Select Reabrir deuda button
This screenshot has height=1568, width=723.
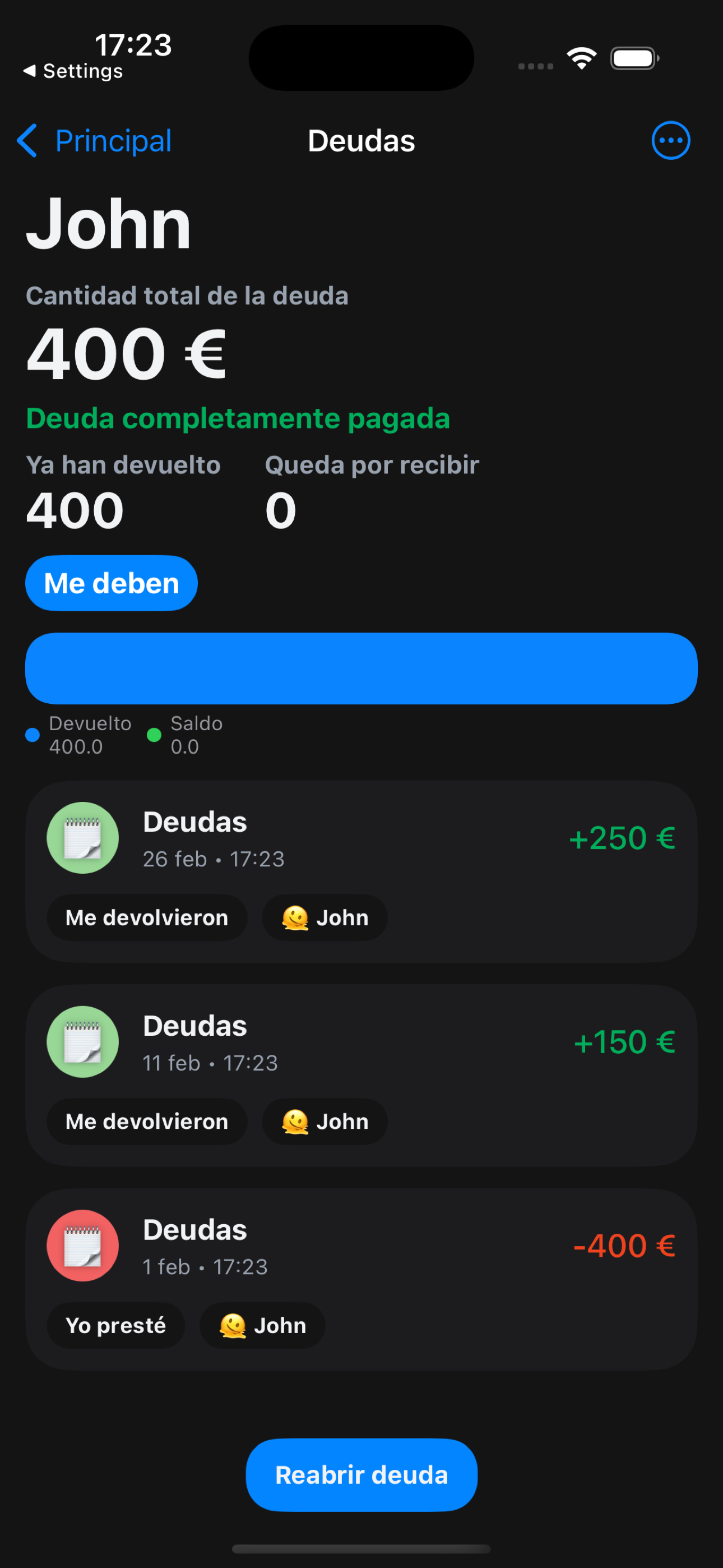(361, 1475)
